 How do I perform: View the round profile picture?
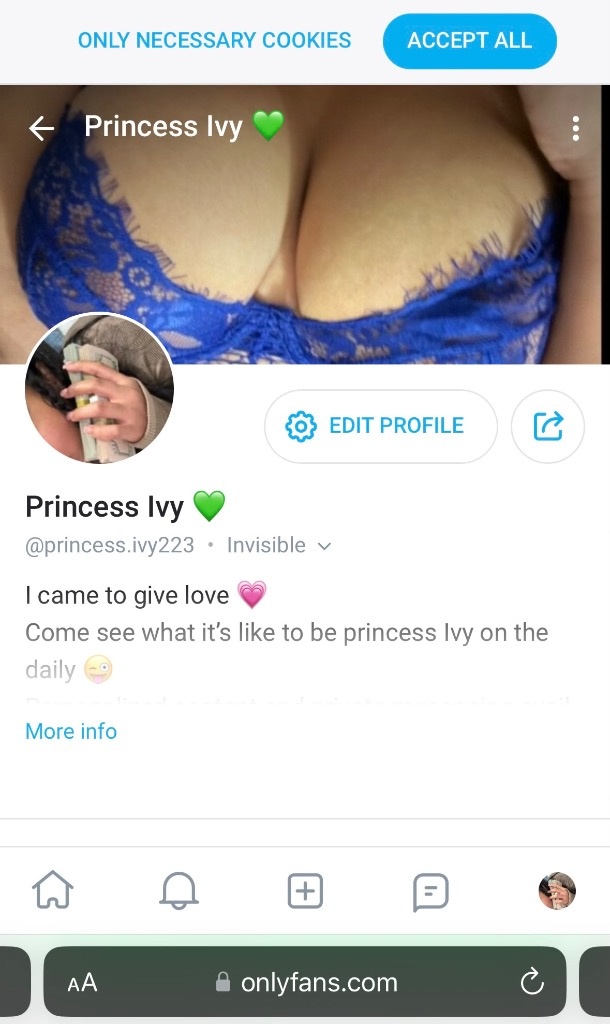coord(99,389)
